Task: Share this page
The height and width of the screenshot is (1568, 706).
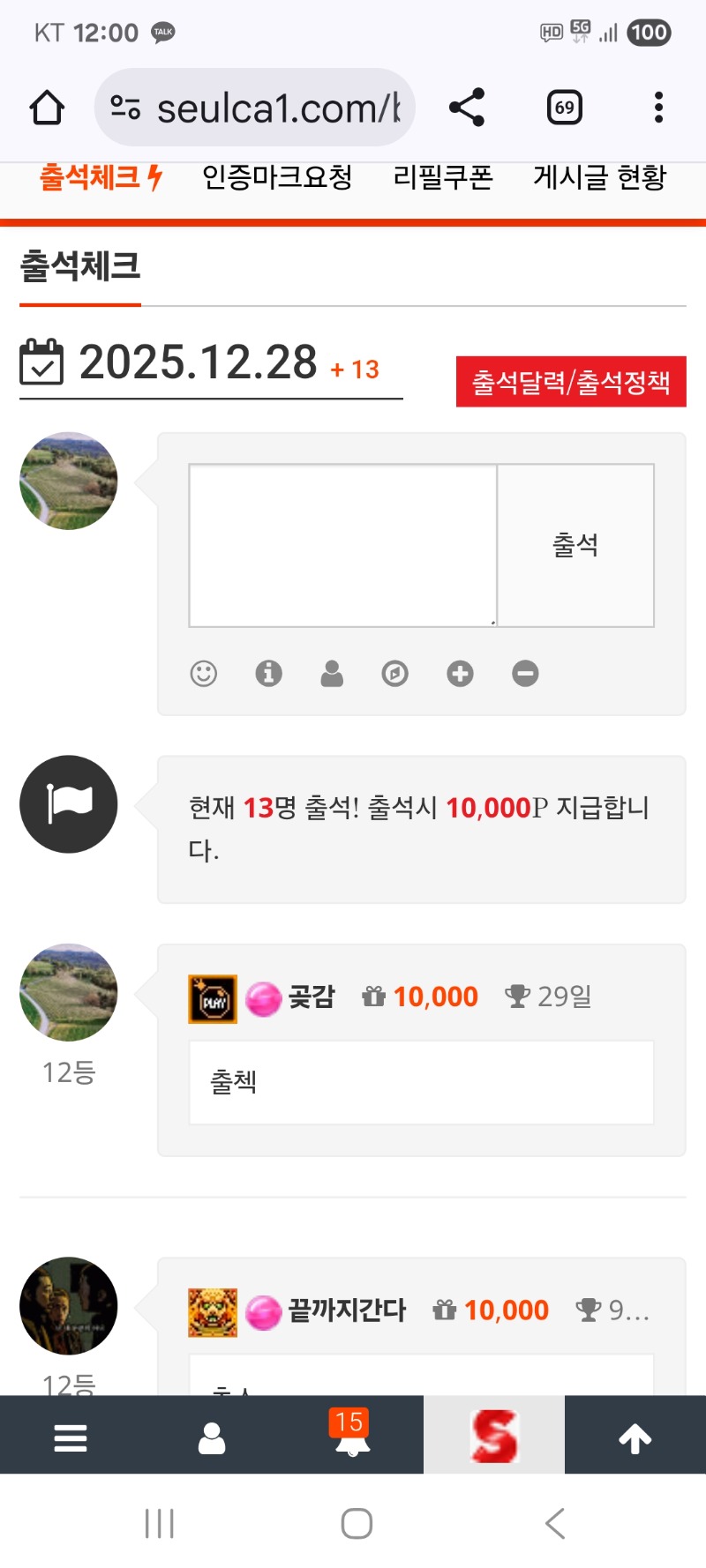Action: pos(467,108)
